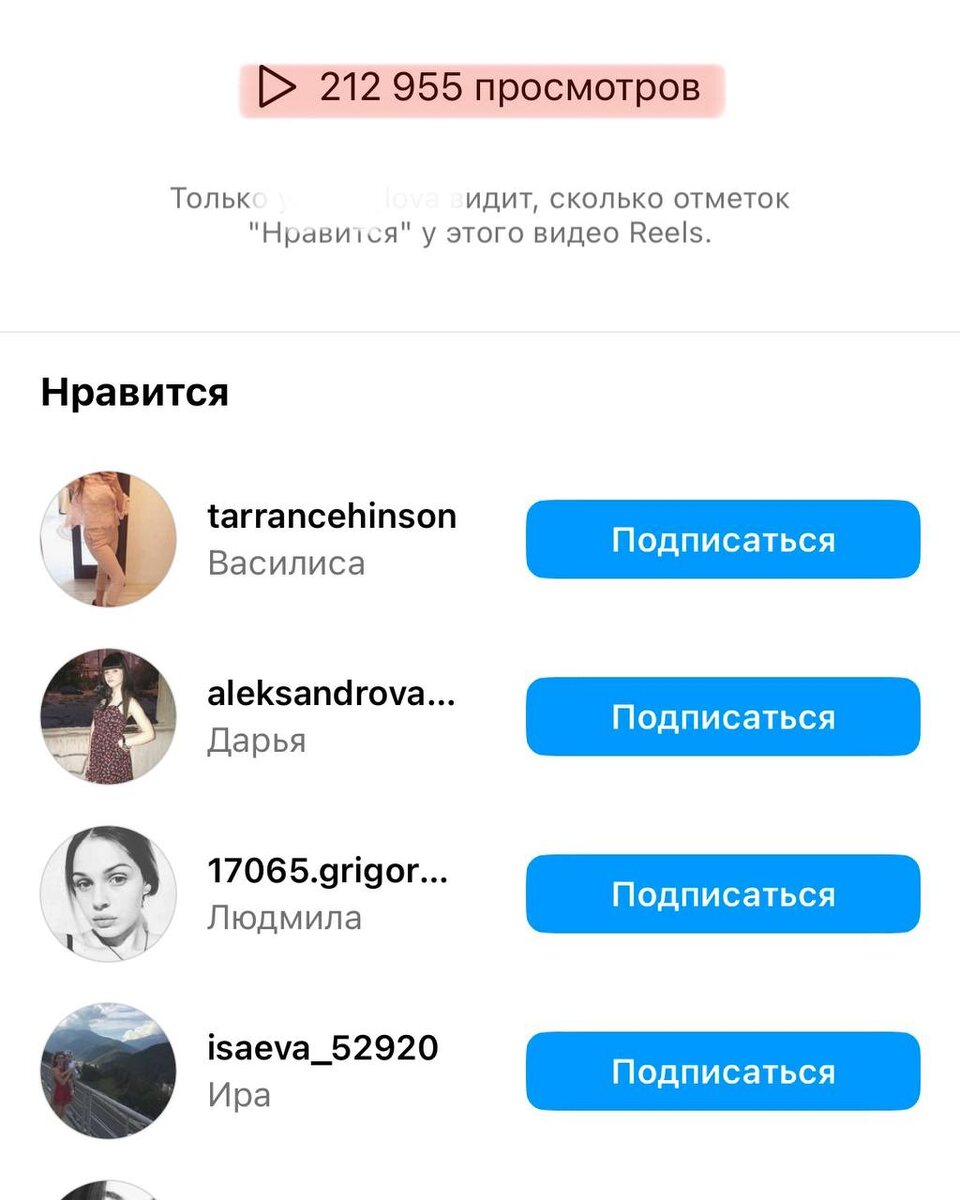Open the username link tarrancehinson

click(x=331, y=516)
